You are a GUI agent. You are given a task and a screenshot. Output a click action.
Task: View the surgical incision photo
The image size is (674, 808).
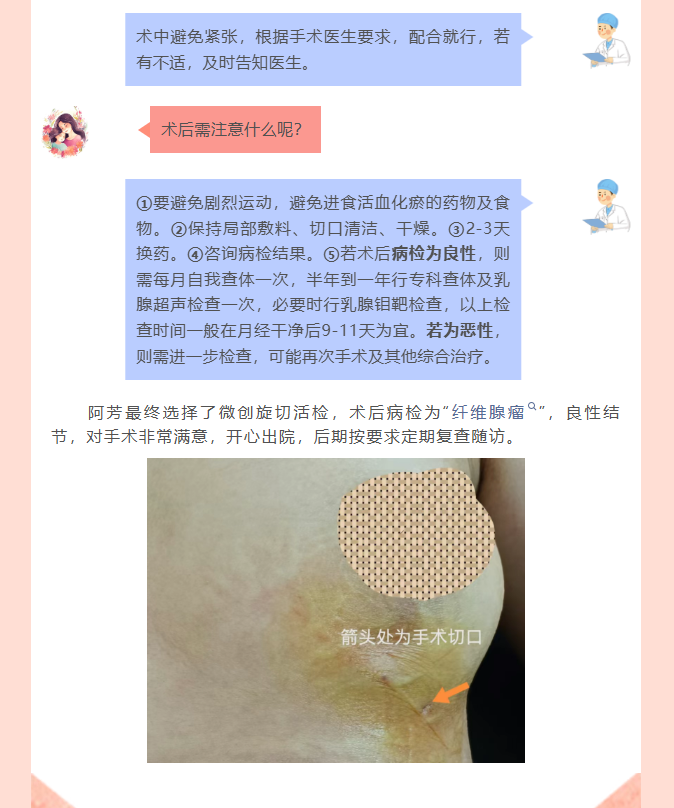click(335, 610)
